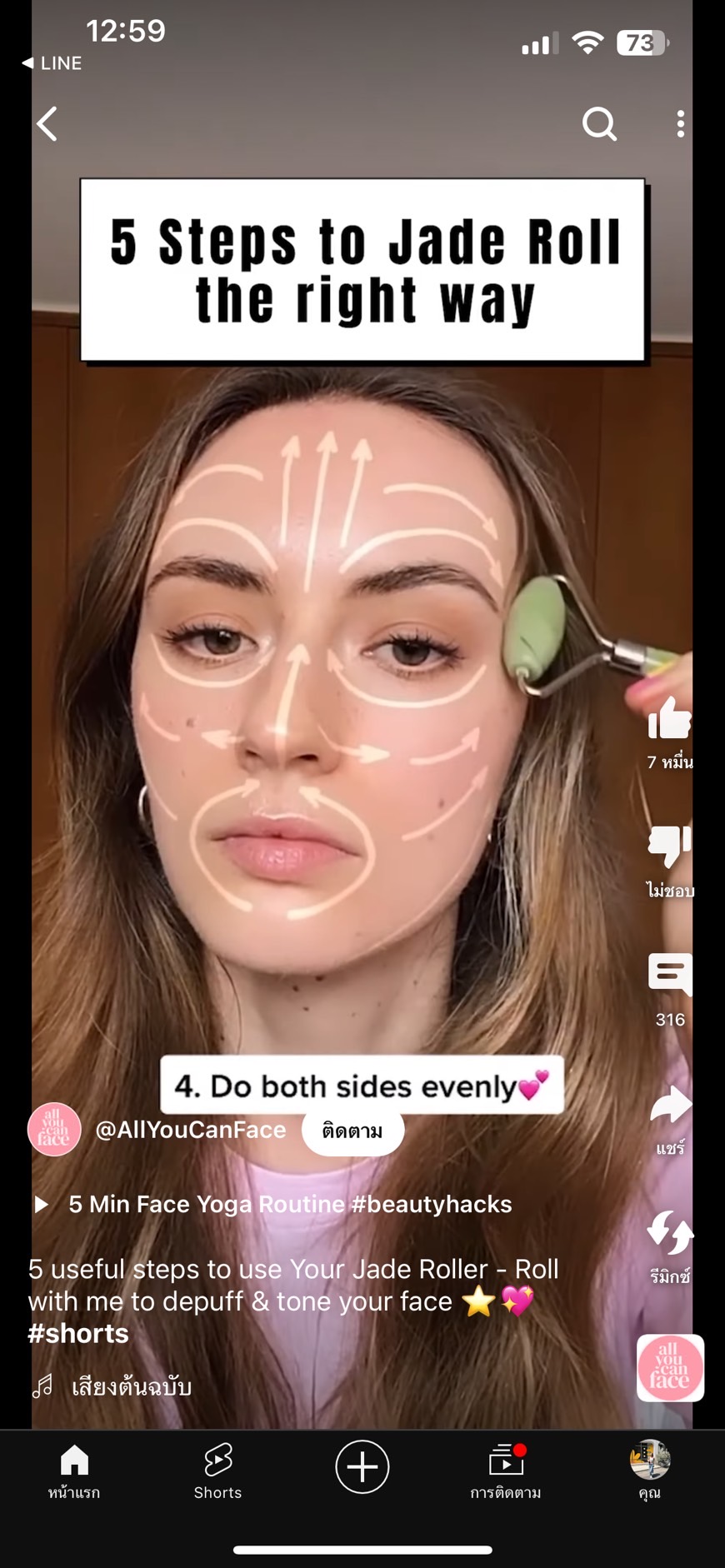Return to the LINE app
This screenshot has width=725, height=1568.
pos(52,63)
